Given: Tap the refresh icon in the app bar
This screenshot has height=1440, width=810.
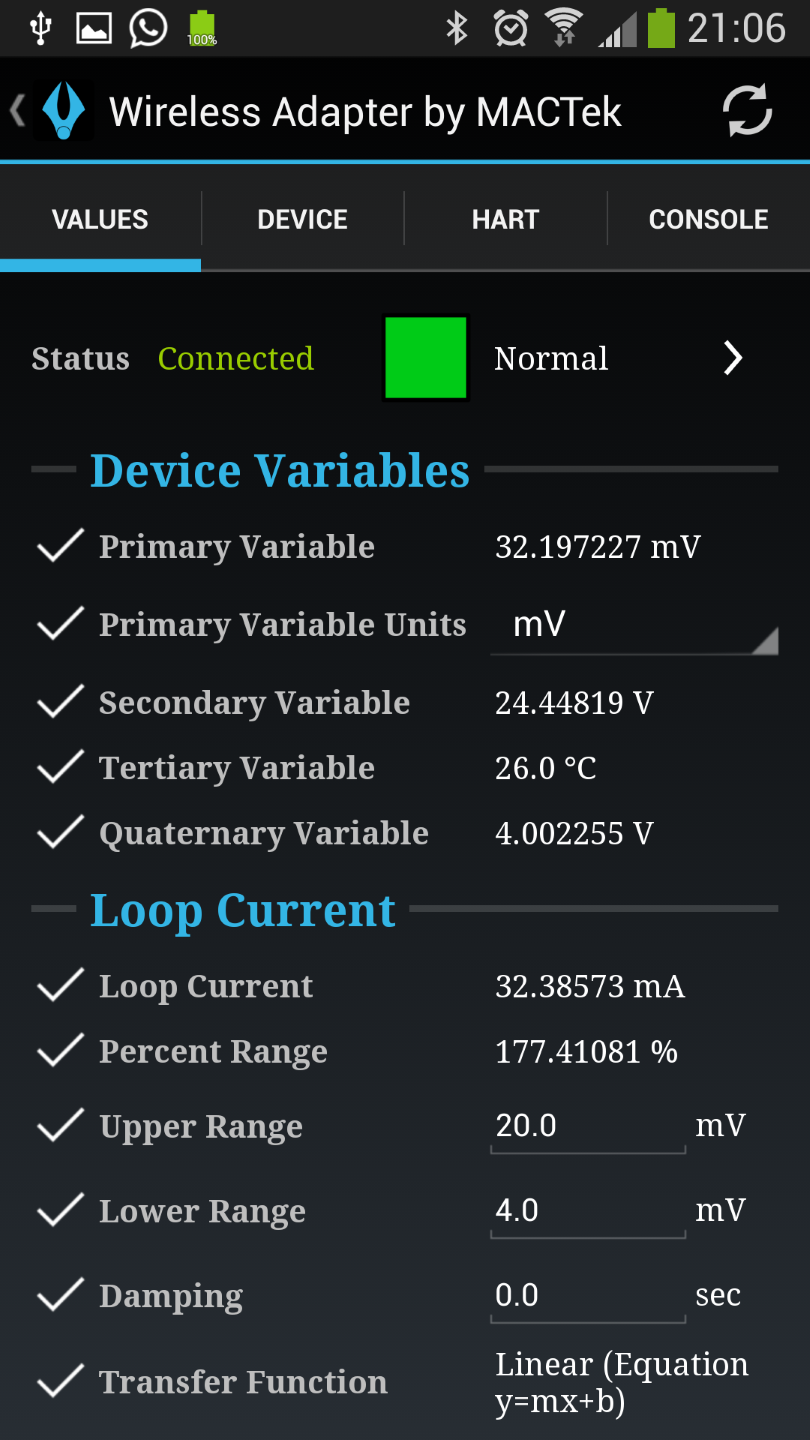Looking at the screenshot, I should [x=747, y=111].
